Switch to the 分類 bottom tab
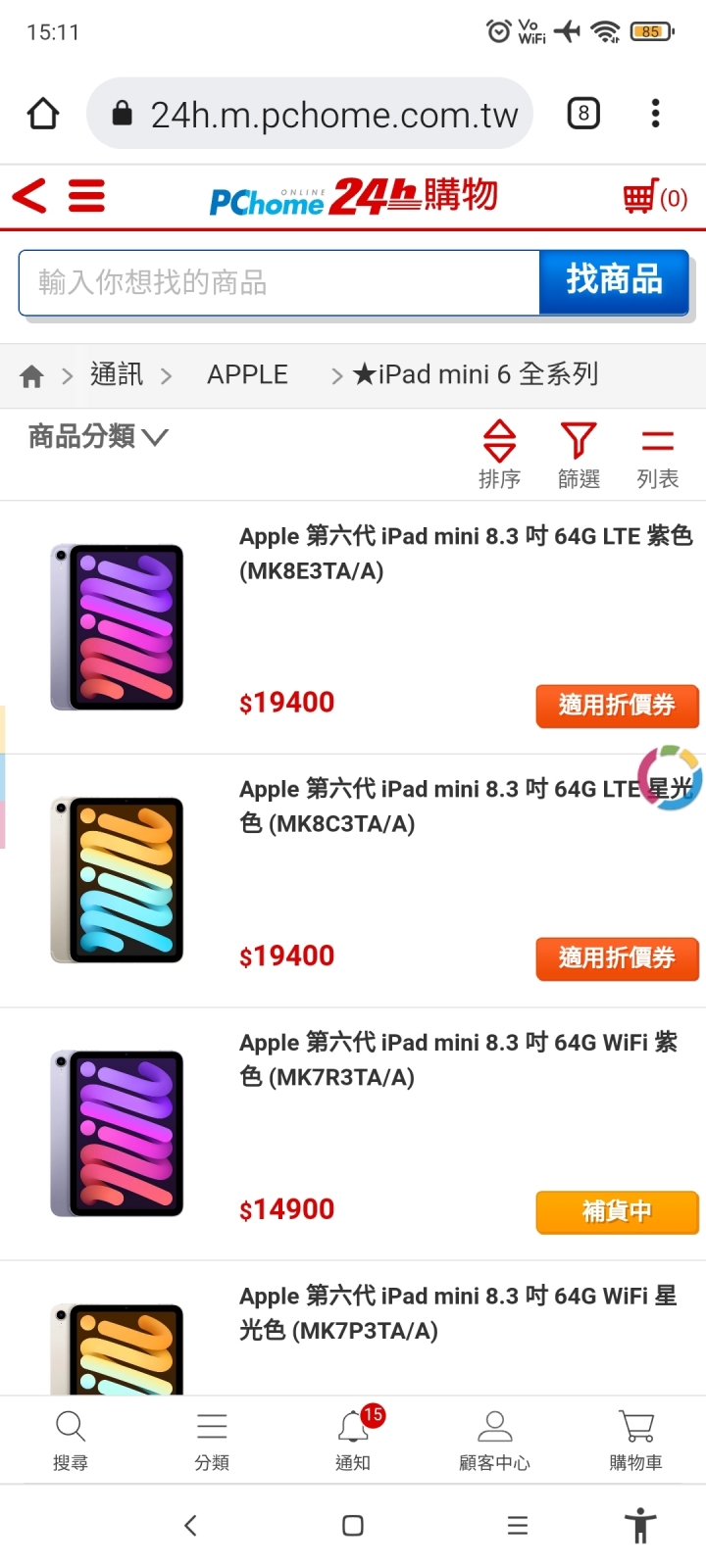Viewport: 706px width, 1568px height. 212,1440
